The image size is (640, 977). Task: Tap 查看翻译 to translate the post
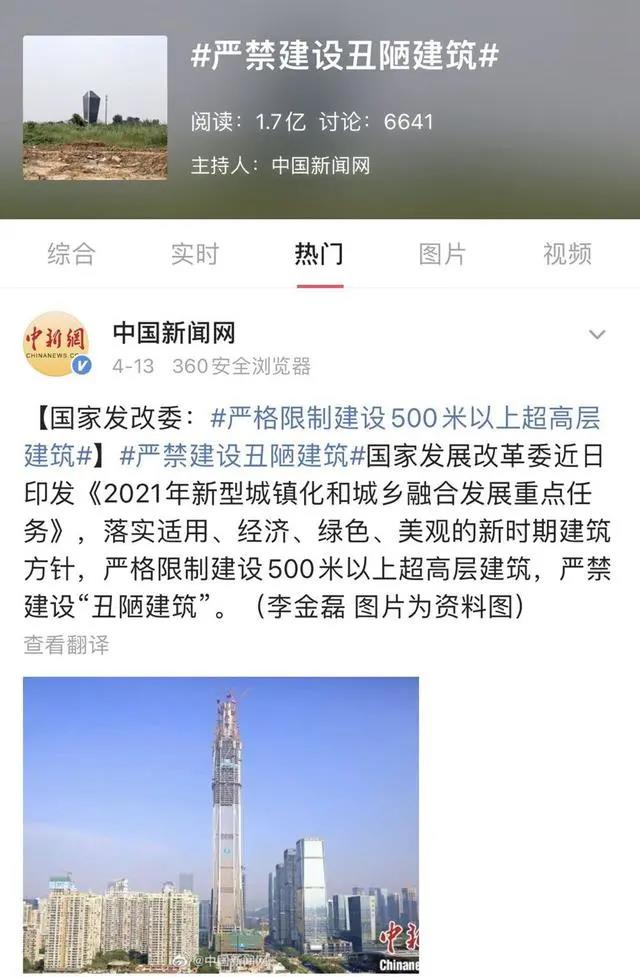click(66, 645)
